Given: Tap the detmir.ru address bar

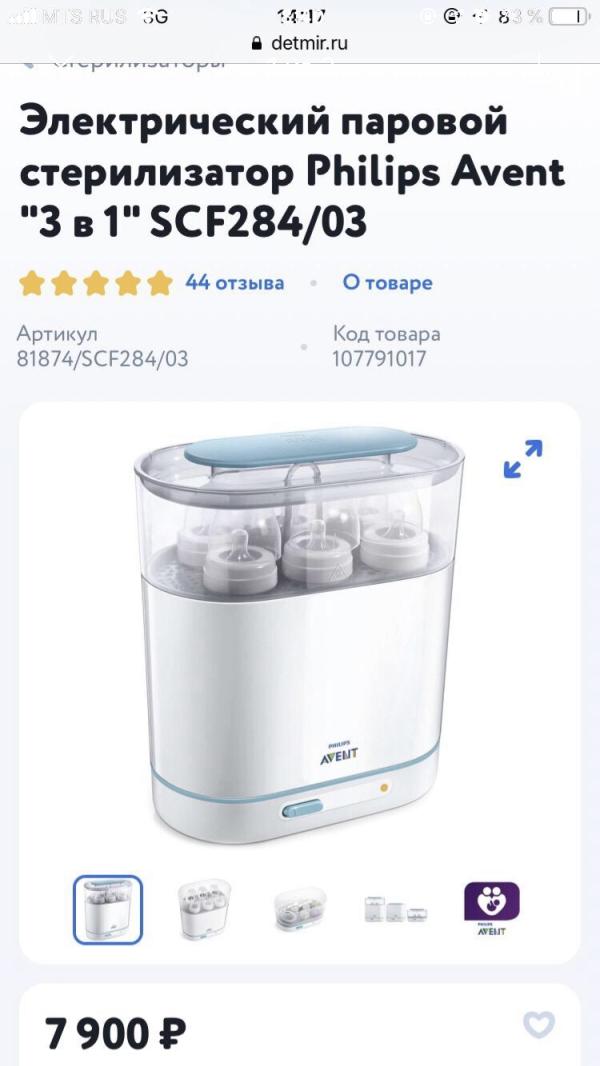Looking at the screenshot, I should click(x=300, y=44).
